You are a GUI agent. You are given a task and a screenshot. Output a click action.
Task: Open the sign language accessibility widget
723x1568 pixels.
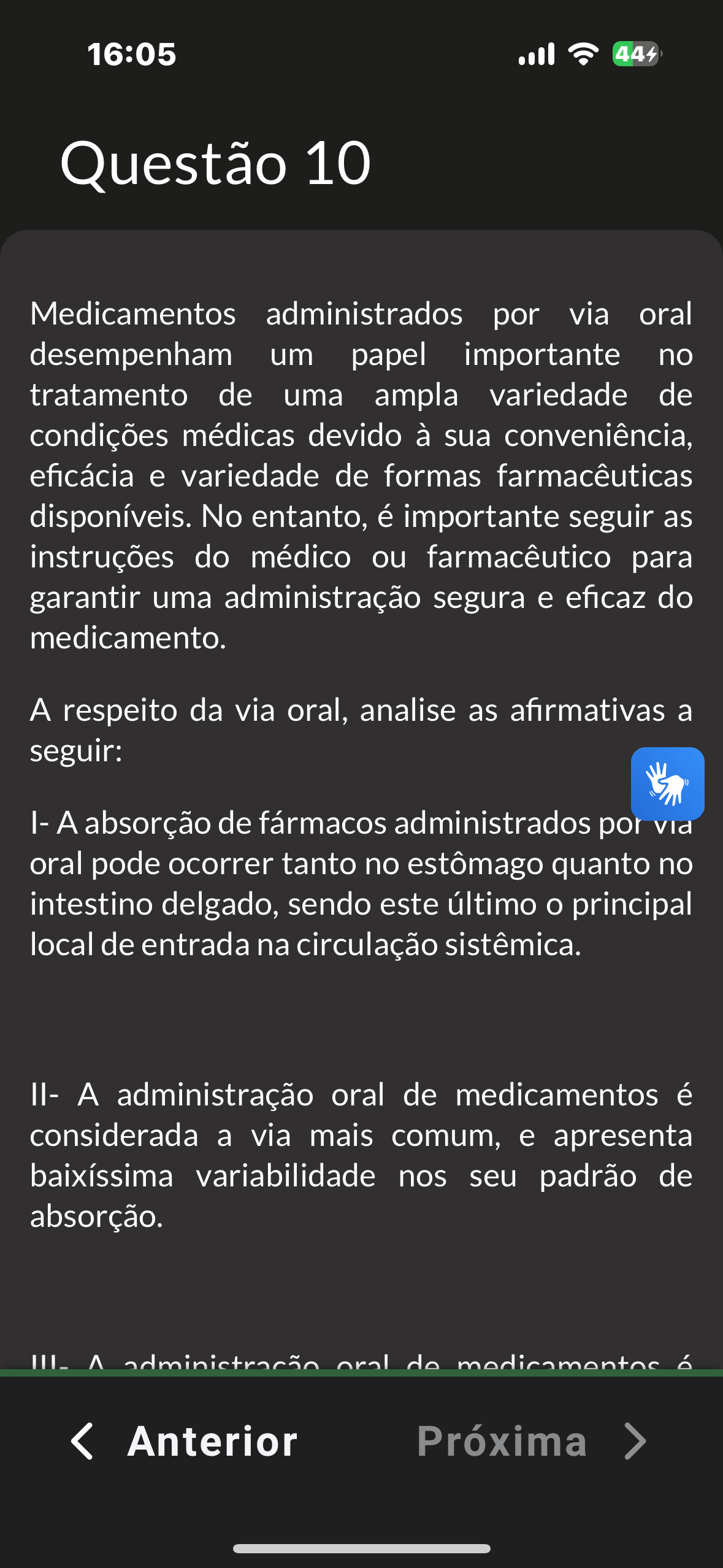point(667,783)
